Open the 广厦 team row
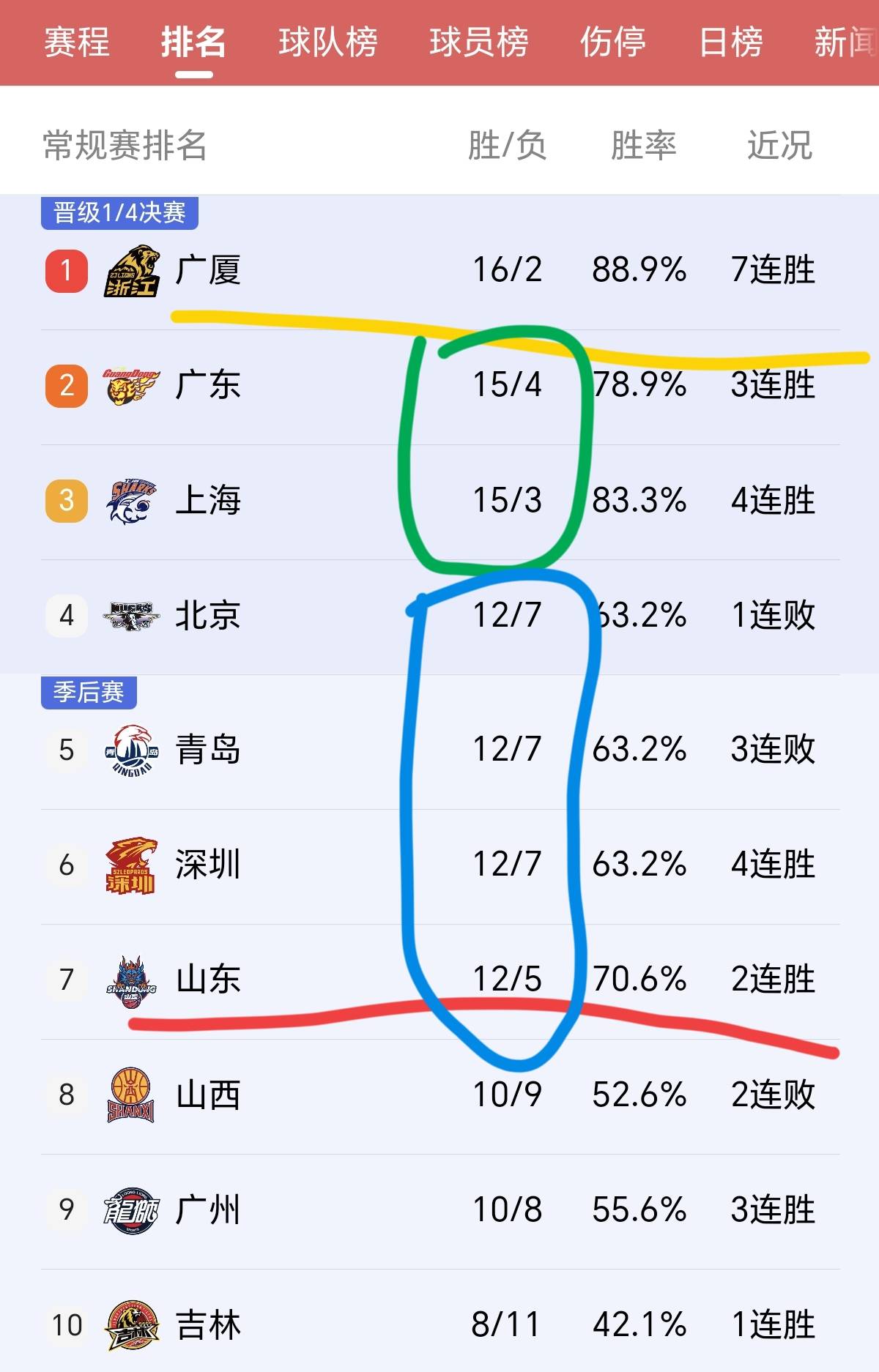The image size is (879, 1372). point(208,270)
